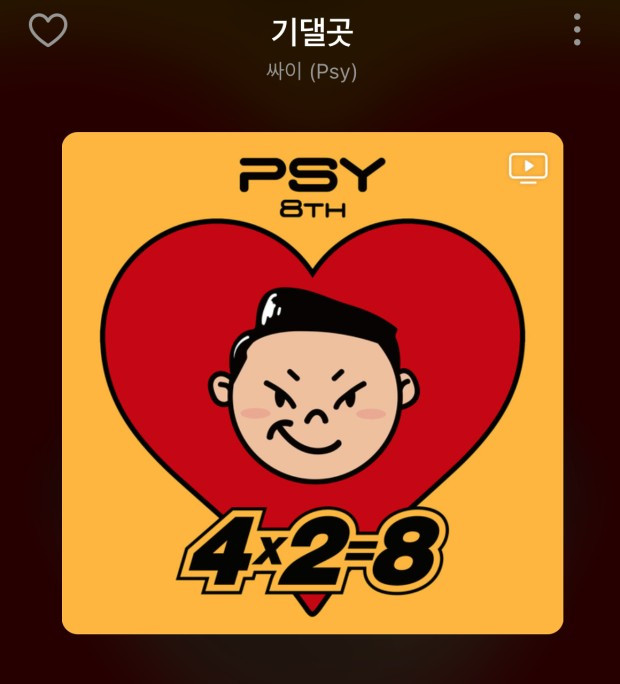Viewport: 620px width, 684px height.
Task: Open the three-dot overflow menu
Action: (577, 30)
